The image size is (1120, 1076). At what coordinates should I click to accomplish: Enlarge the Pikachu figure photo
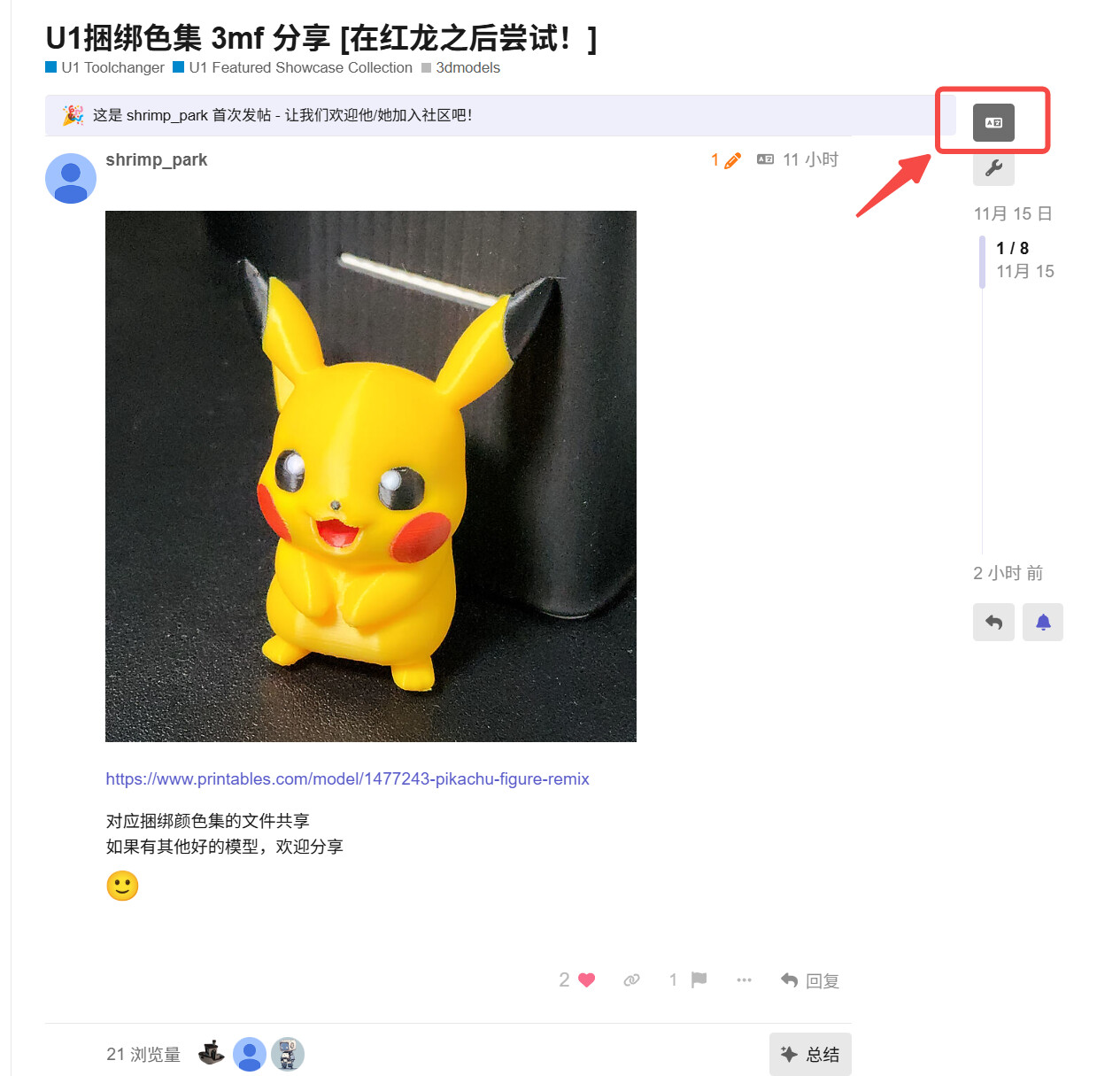[x=370, y=476]
